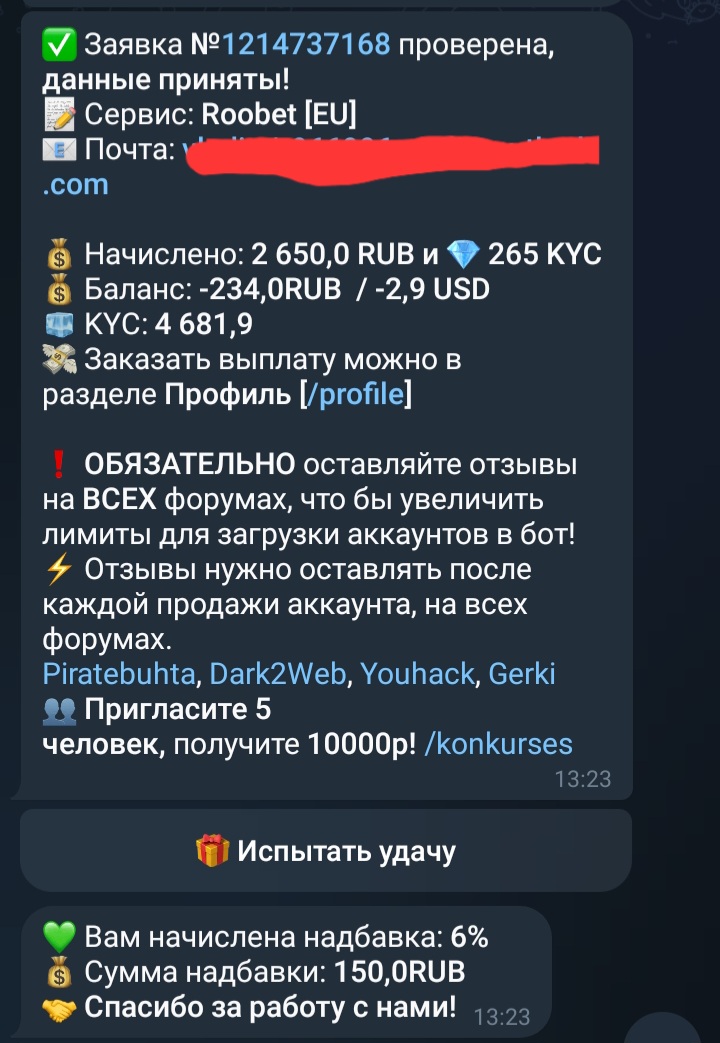
Task: Tap the request number 1214737168 link
Action: tap(305, 44)
